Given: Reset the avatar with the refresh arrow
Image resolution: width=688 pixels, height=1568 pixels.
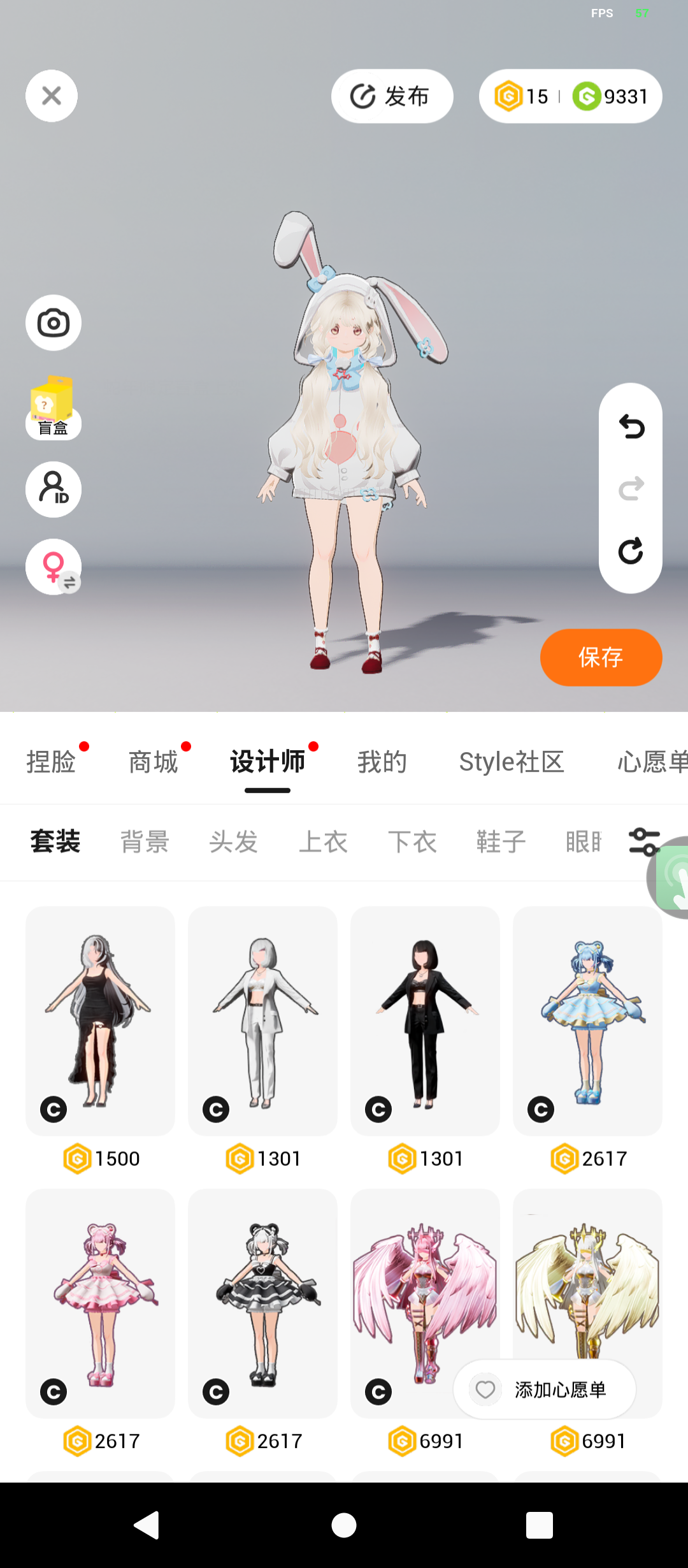Looking at the screenshot, I should tap(631, 551).
